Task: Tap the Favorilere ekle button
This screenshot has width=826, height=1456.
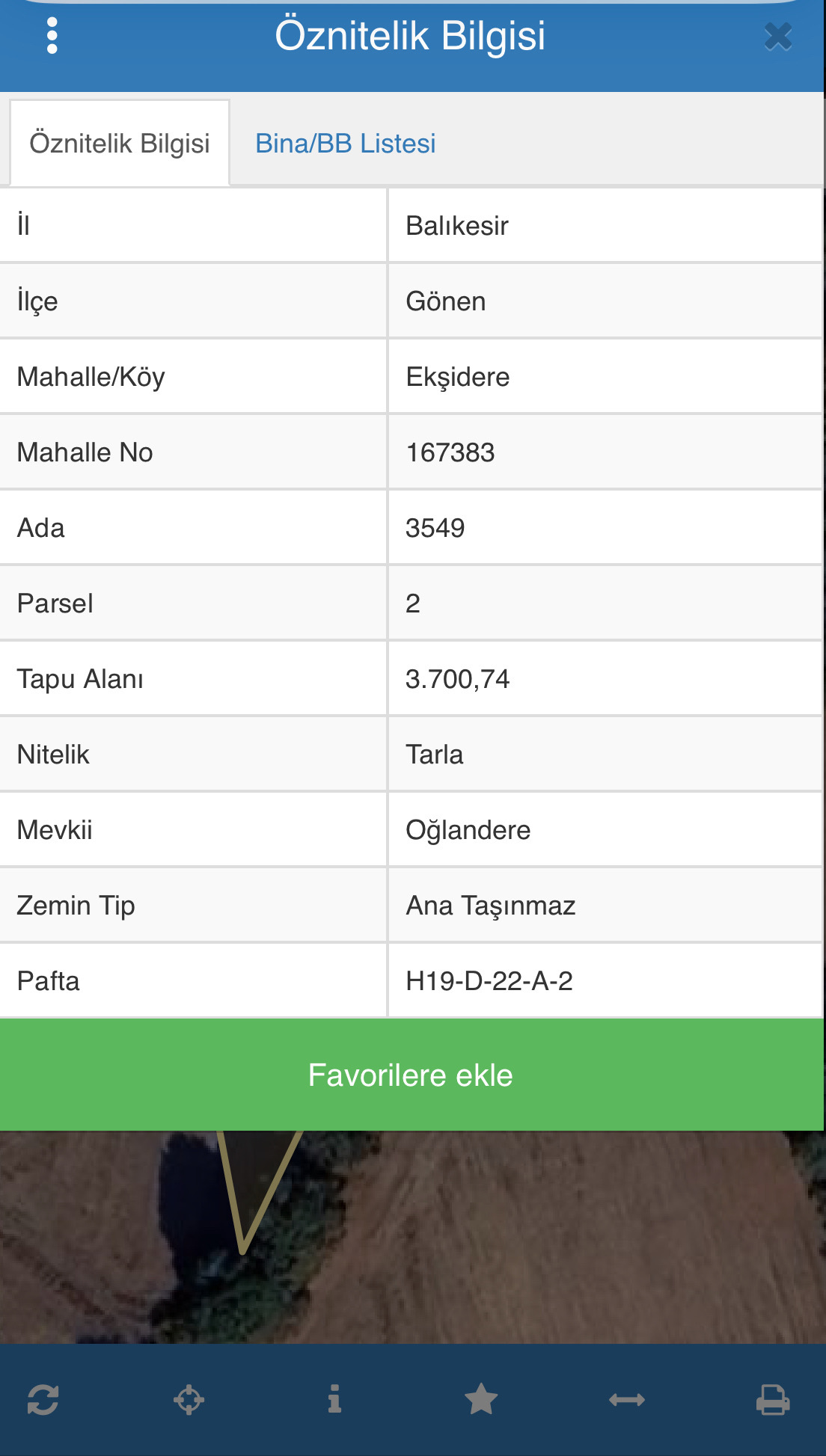Action: pyautogui.click(x=412, y=1075)
